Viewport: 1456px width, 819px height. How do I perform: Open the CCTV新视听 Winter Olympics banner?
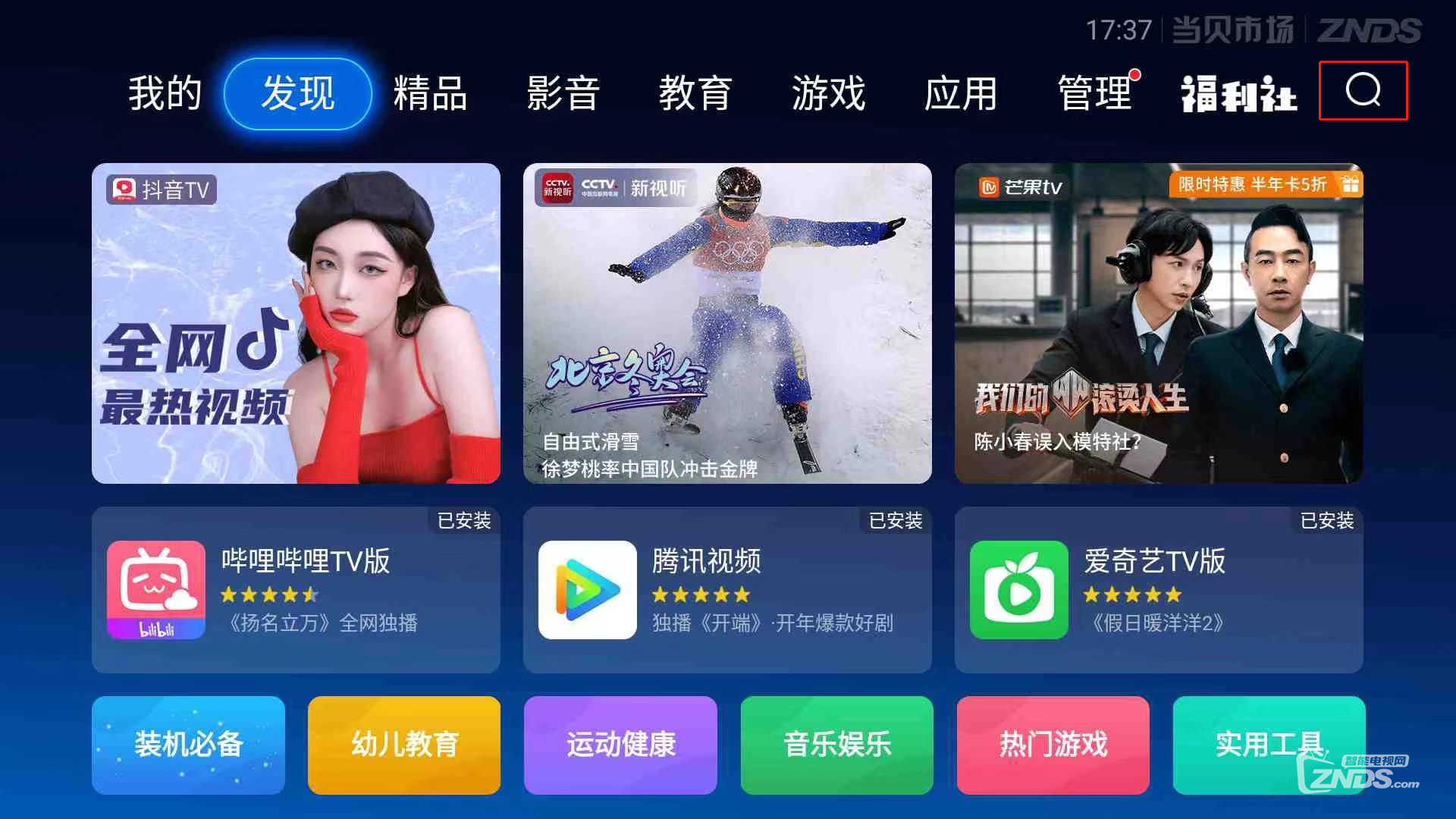727,323
